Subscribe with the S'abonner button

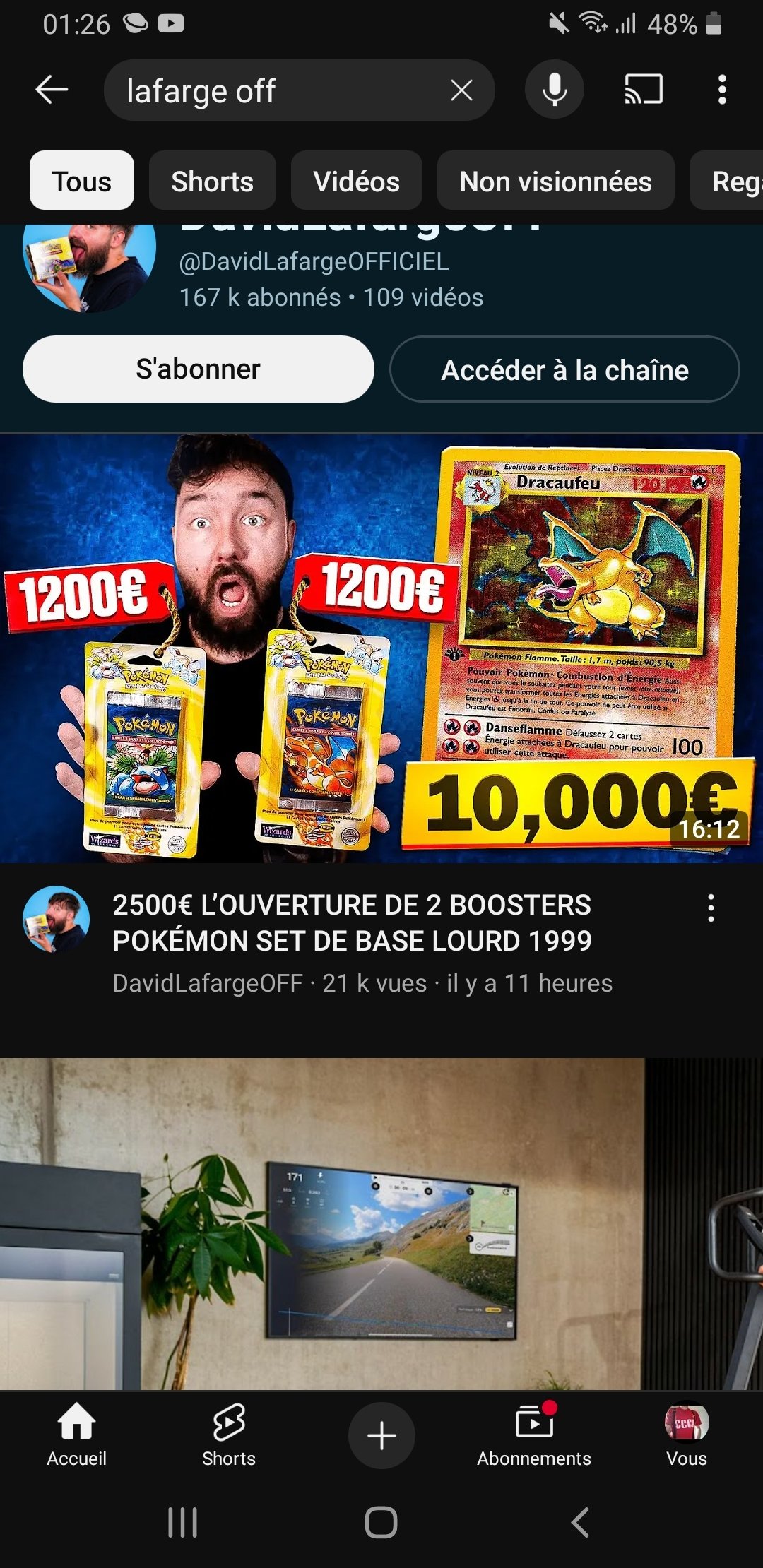pyautogui.click(x=198, y=369)
